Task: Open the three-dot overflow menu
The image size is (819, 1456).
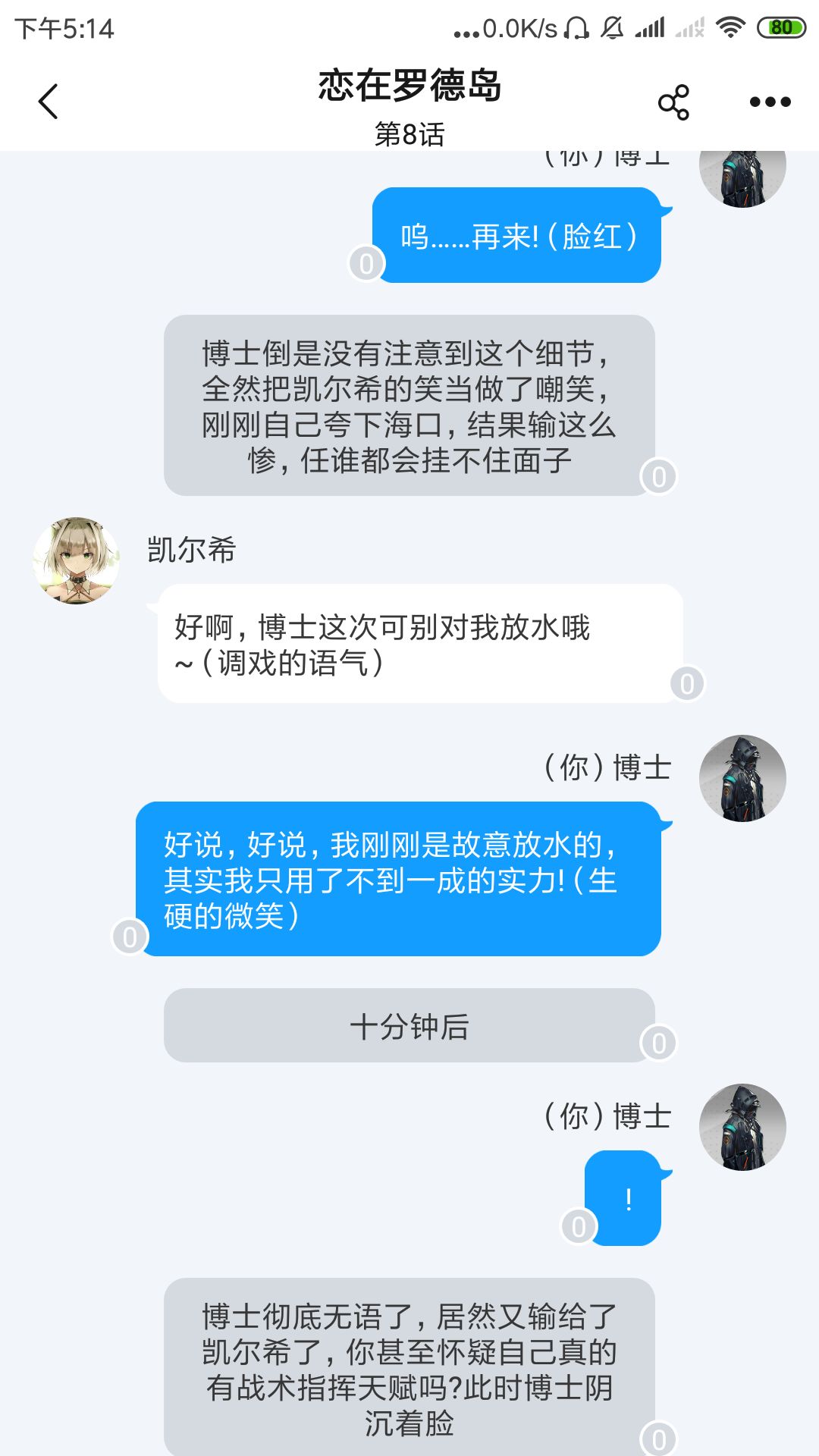Action: pyautogui.click(x=770, y=102)
